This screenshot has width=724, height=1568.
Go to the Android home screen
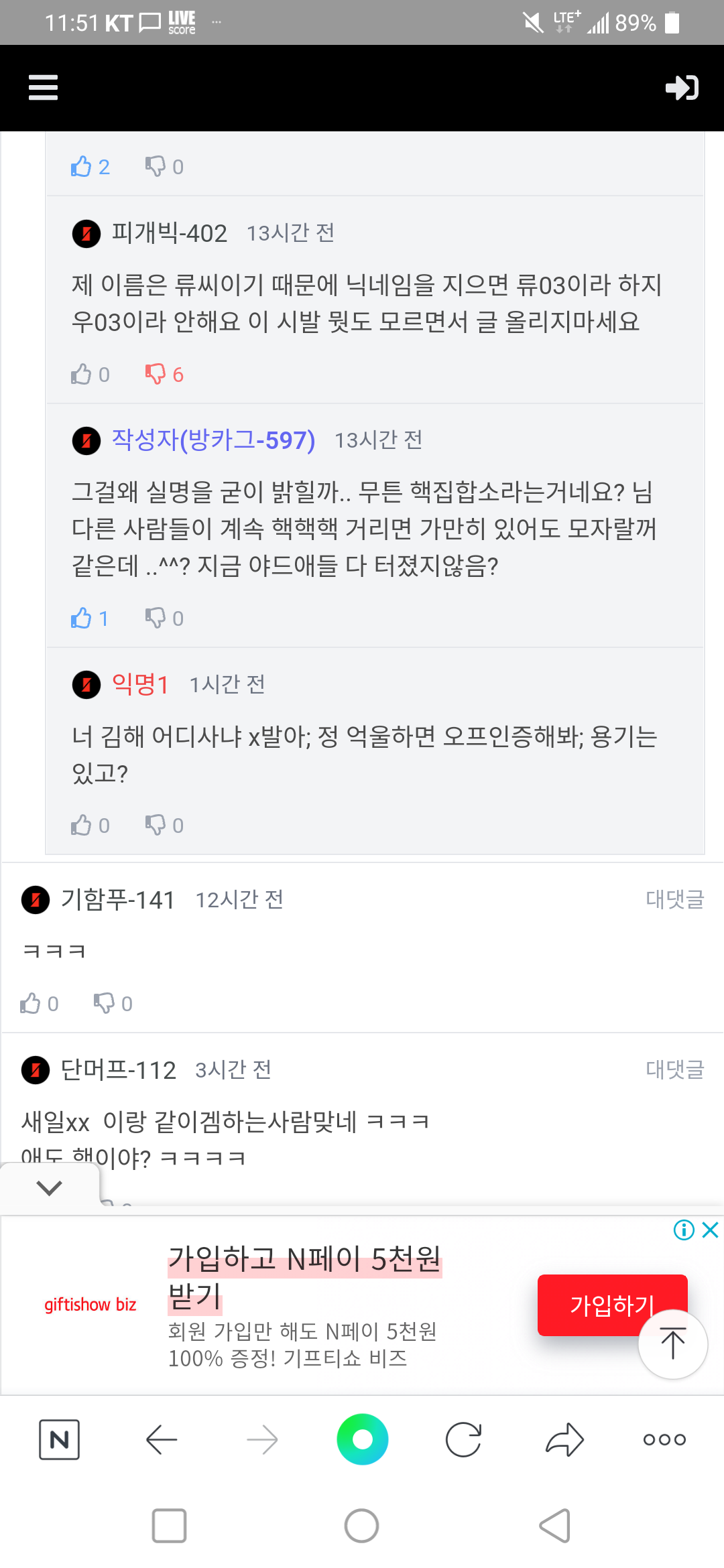362,1526
